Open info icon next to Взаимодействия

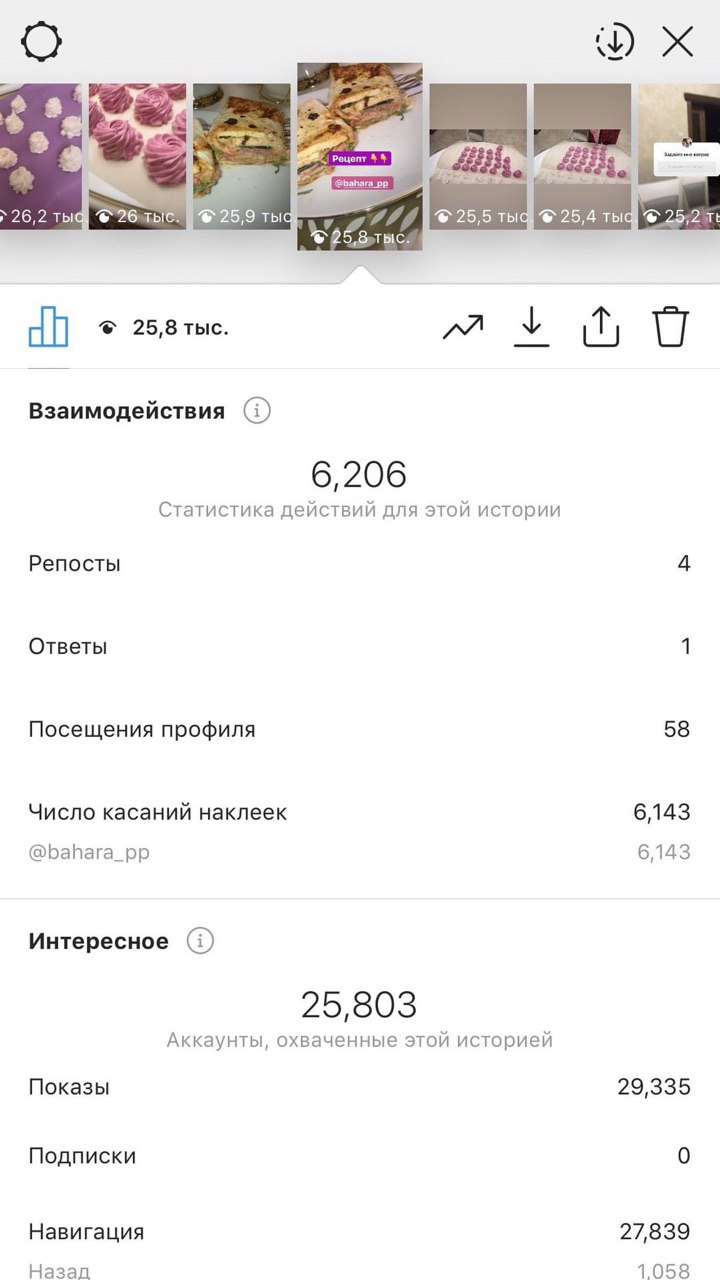[257, 411]
